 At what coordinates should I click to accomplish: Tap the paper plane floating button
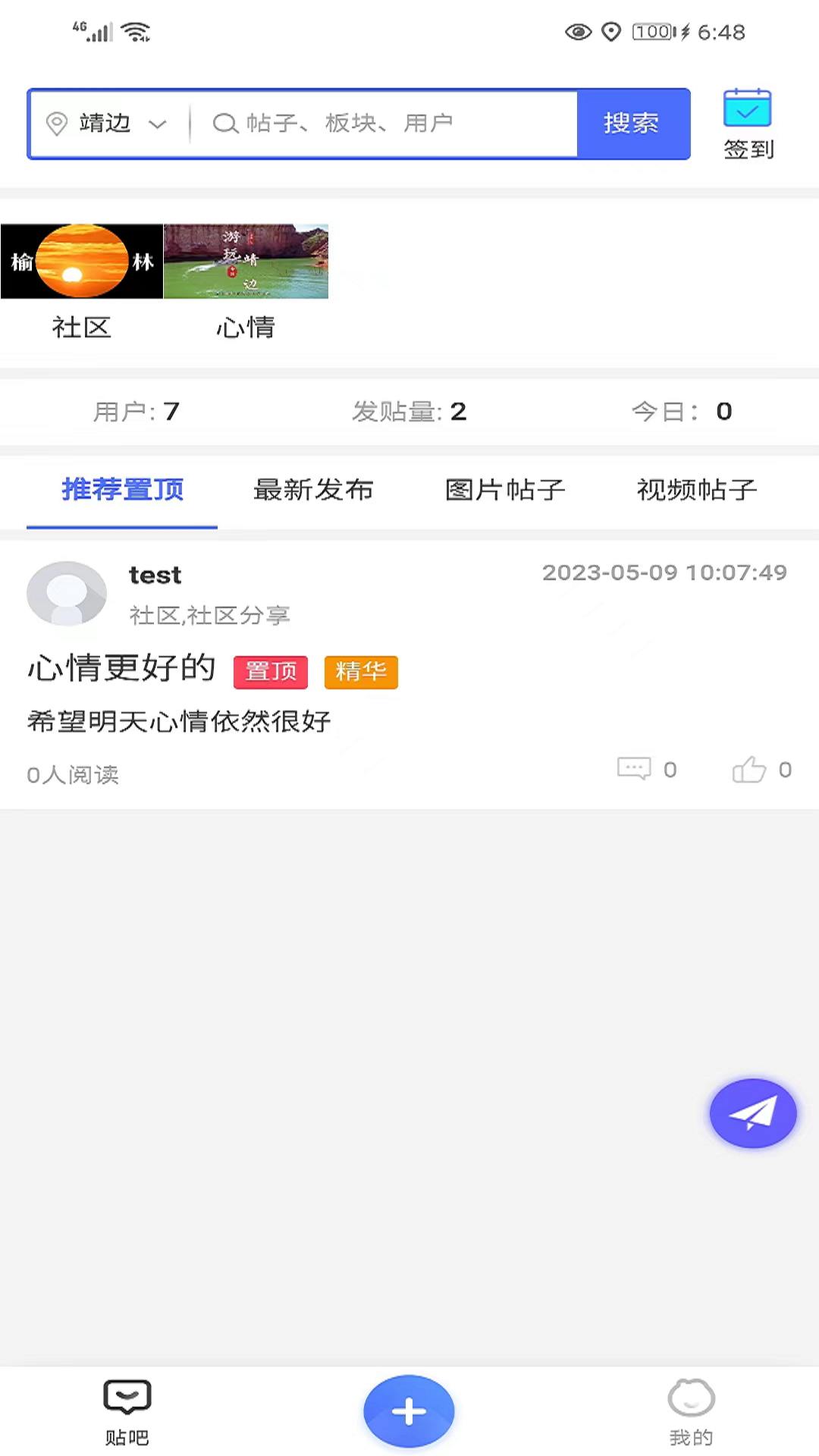pos(752,1113)
